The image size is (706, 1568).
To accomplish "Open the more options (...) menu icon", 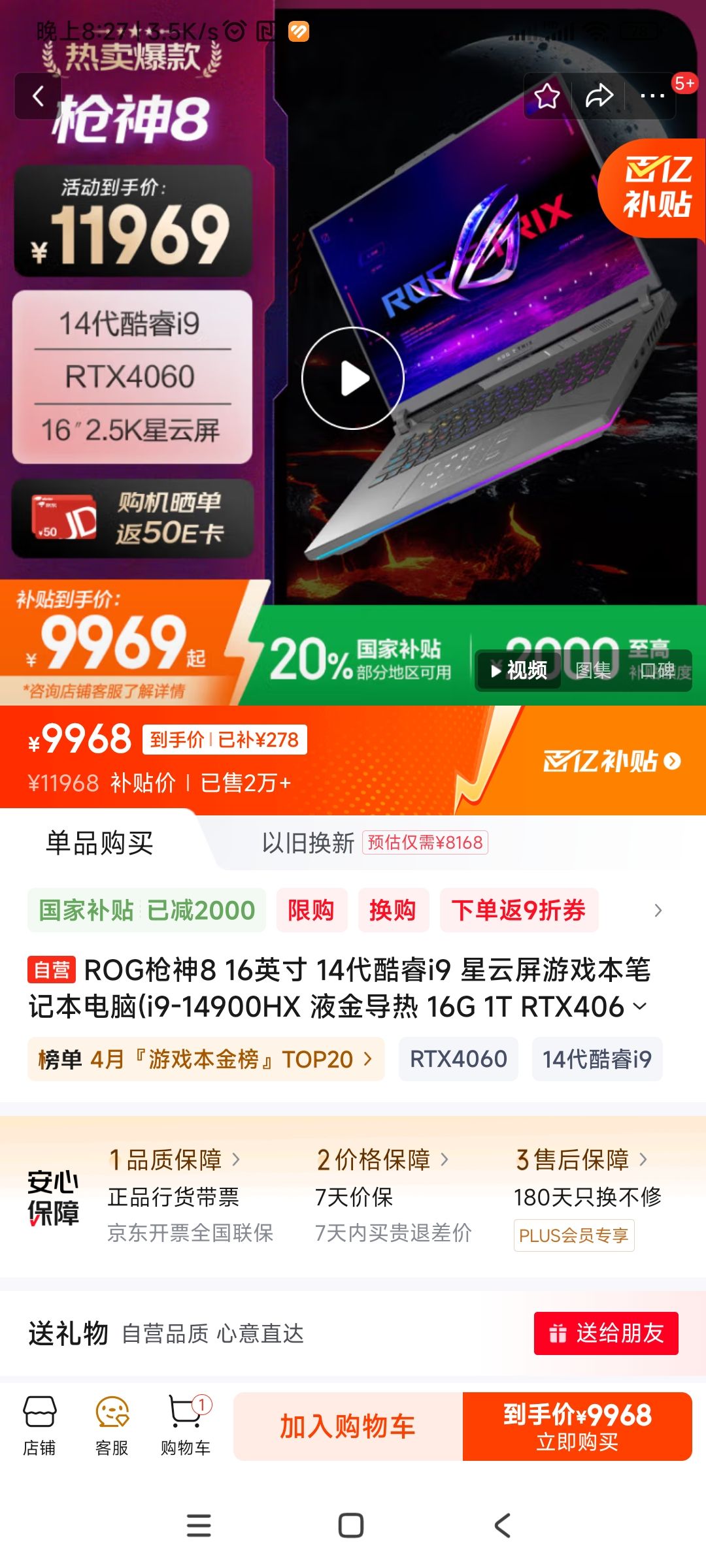I will click(x=652, y=95).
